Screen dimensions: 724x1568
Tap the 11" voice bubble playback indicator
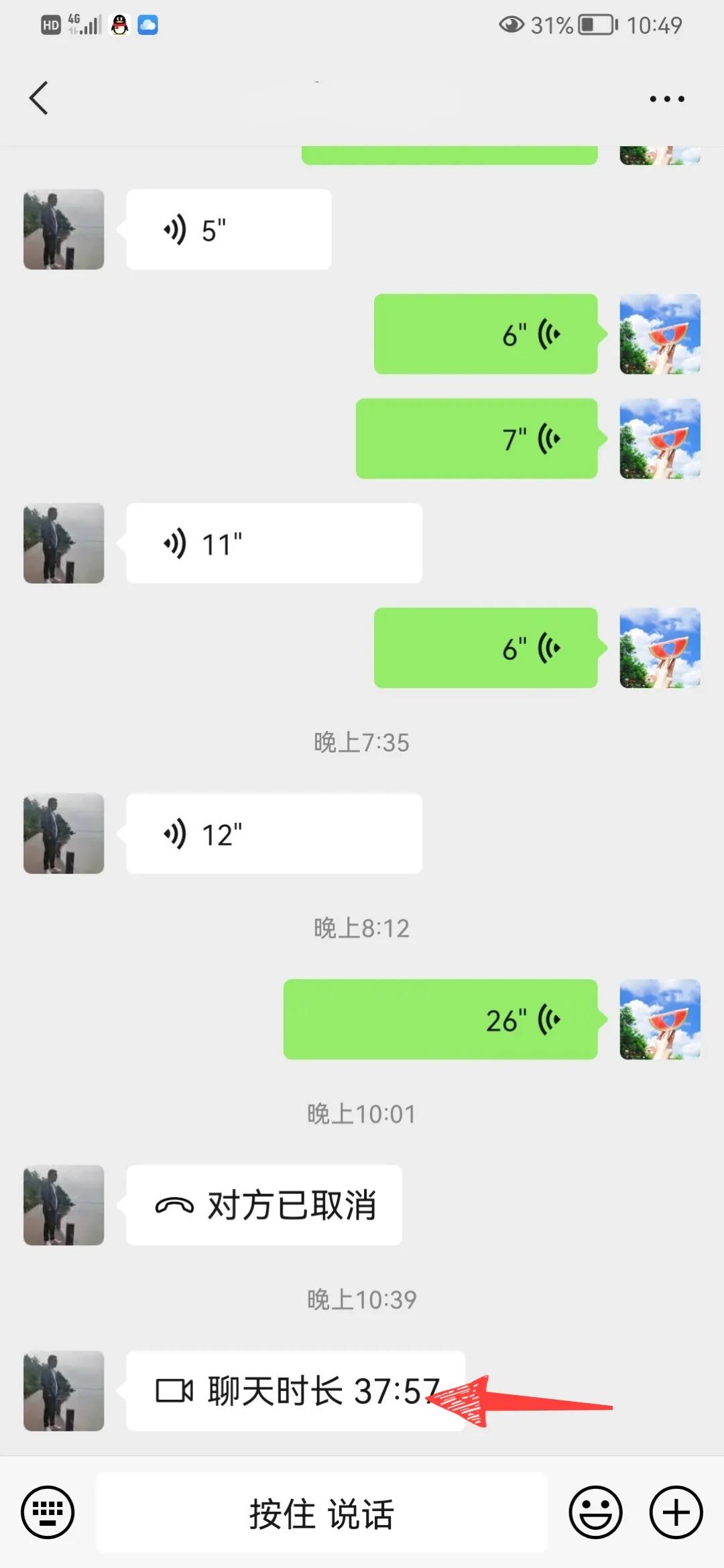pyautogui.click(x=174, y=543)
